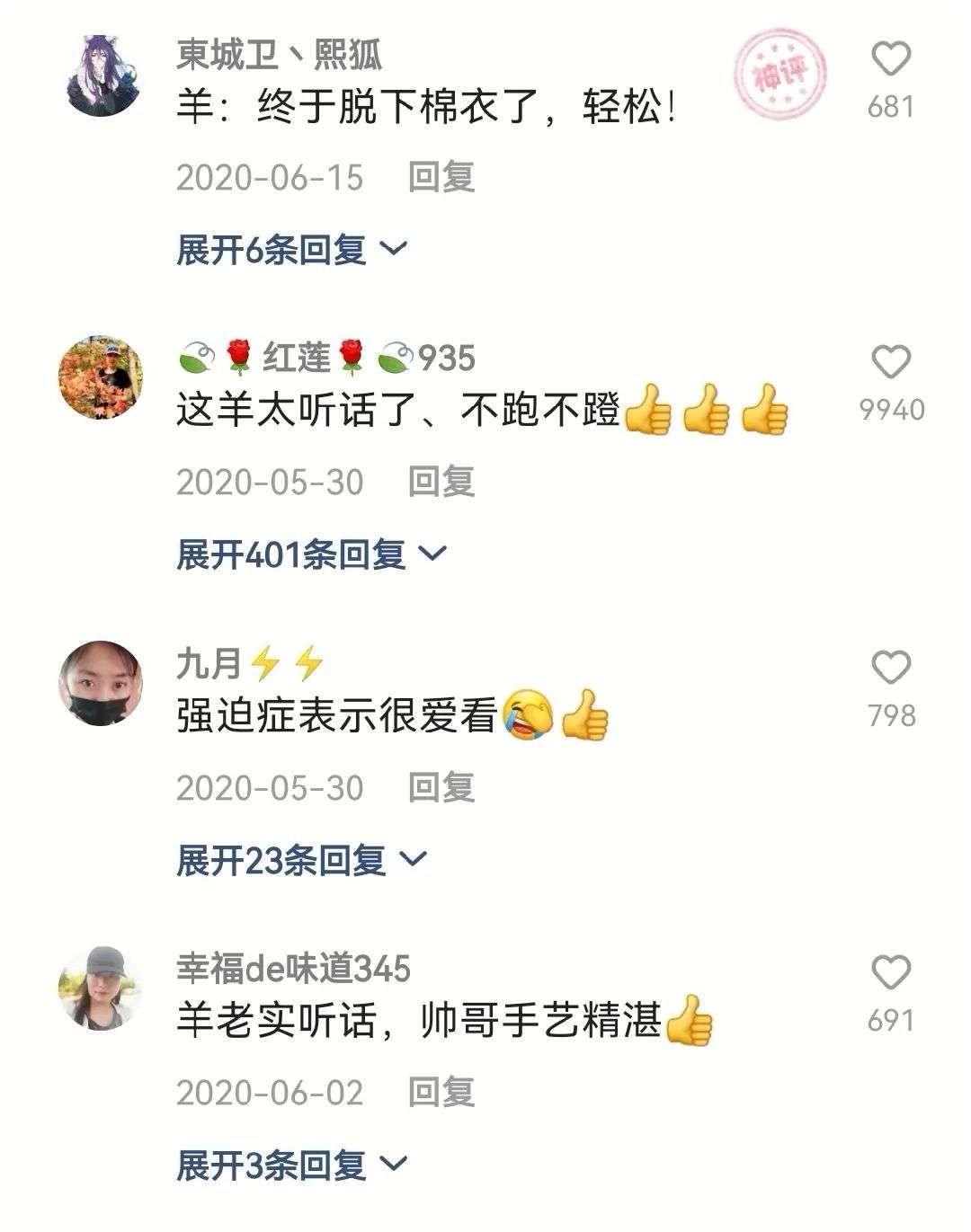Viewport: 971px width, 1232px height.
Task: Expand the 23 replies
Action: tap(301, 860)
